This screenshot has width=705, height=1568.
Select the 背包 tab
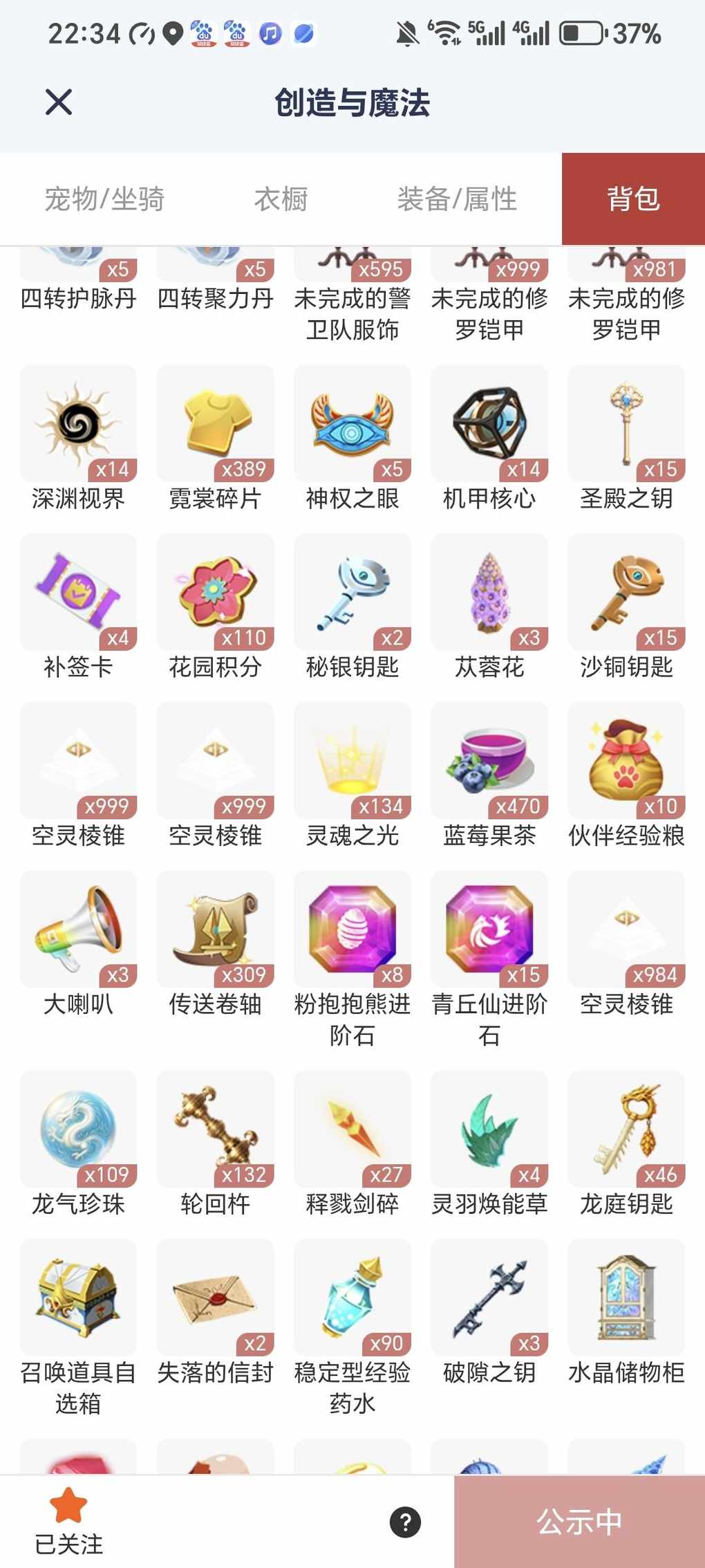(633, 199)
